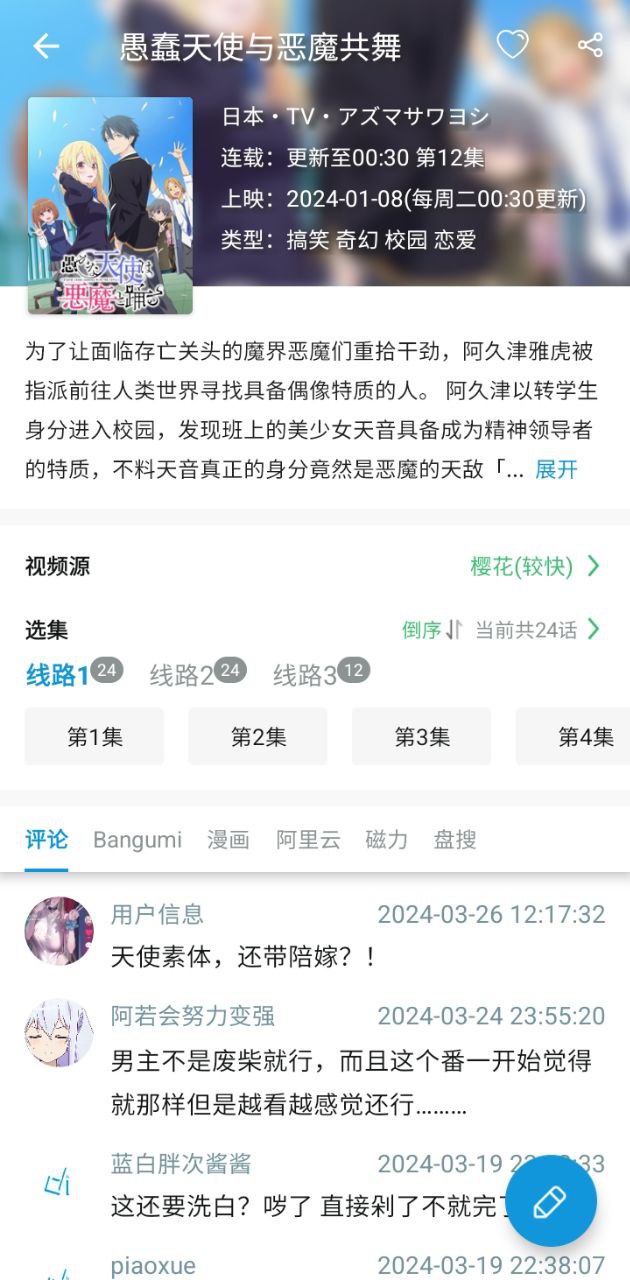Share this anime page
This screenshot has height=1280, width=630.
pos(590,45)
